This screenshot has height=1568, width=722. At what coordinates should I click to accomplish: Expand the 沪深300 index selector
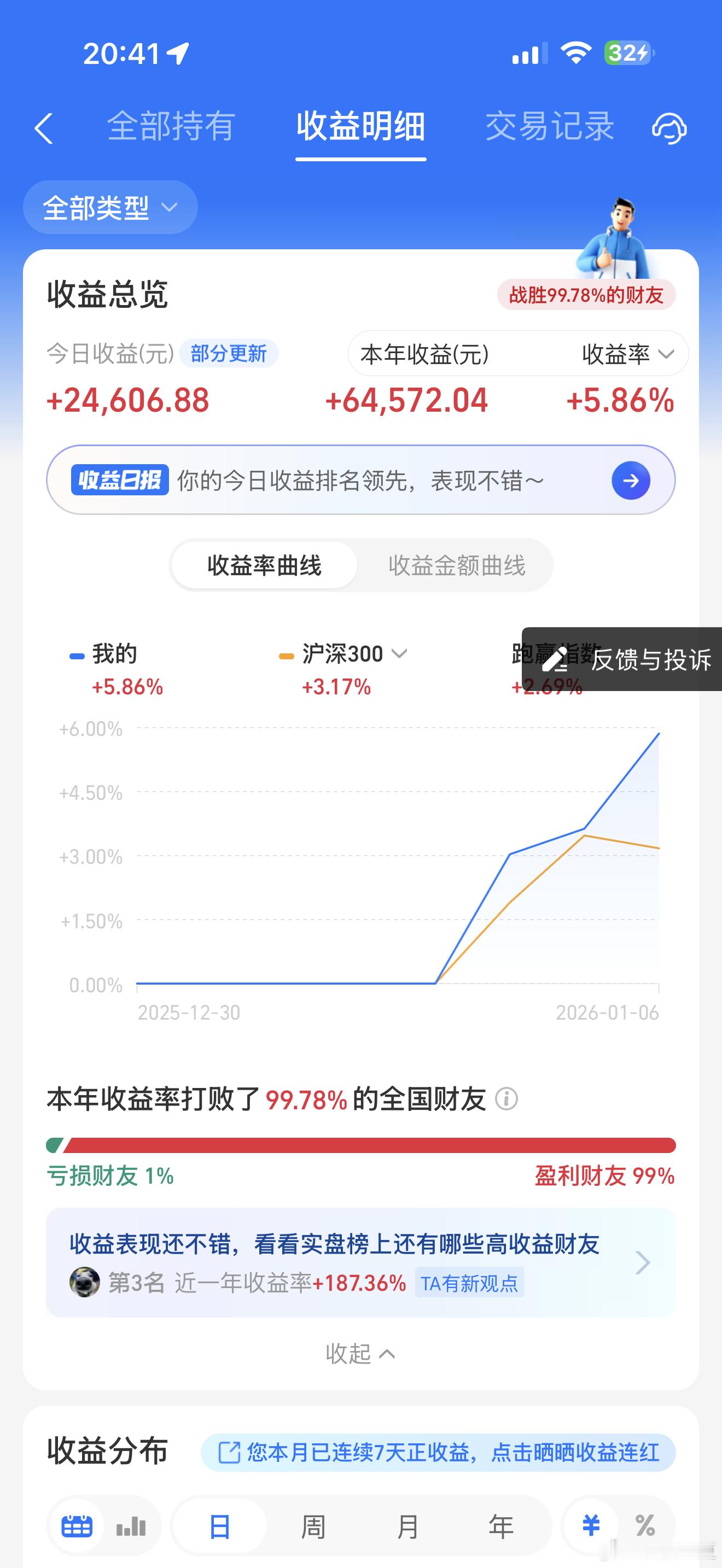tap(400, 655)
